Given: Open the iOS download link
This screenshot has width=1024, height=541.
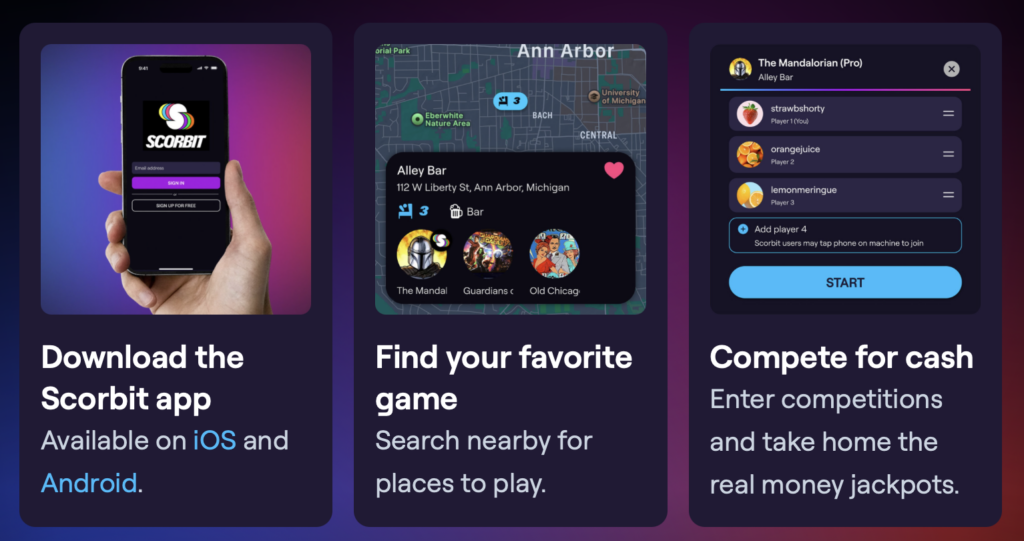Looking at the screenshot, I should tap(214, 440).
